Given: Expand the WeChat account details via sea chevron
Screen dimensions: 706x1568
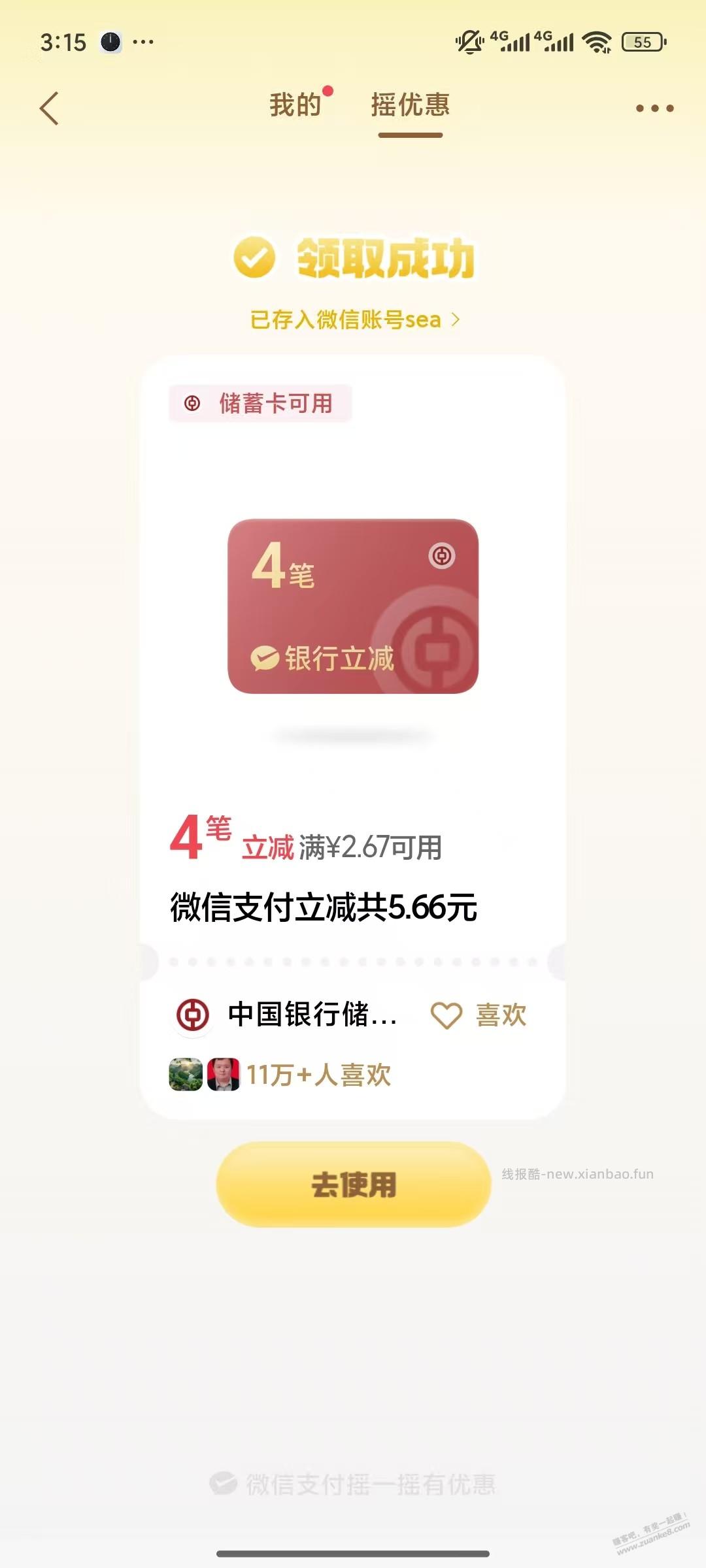Looking at the screenshot, I should pos(456,319).
